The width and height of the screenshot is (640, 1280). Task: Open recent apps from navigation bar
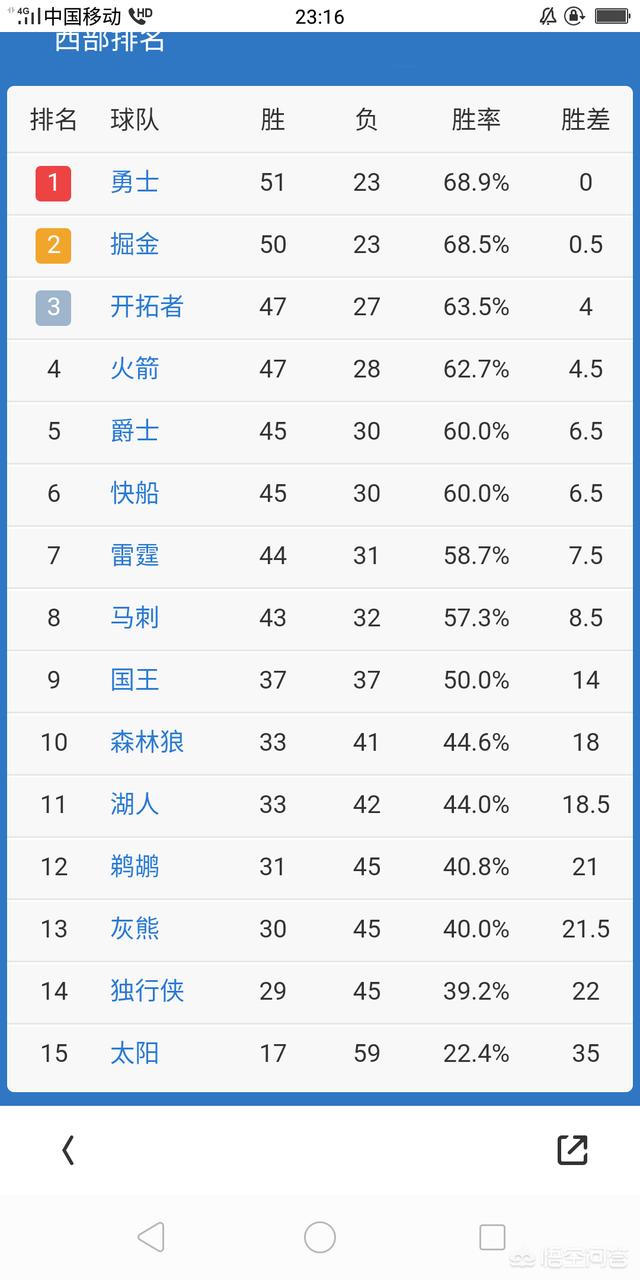click(492, 1237)
